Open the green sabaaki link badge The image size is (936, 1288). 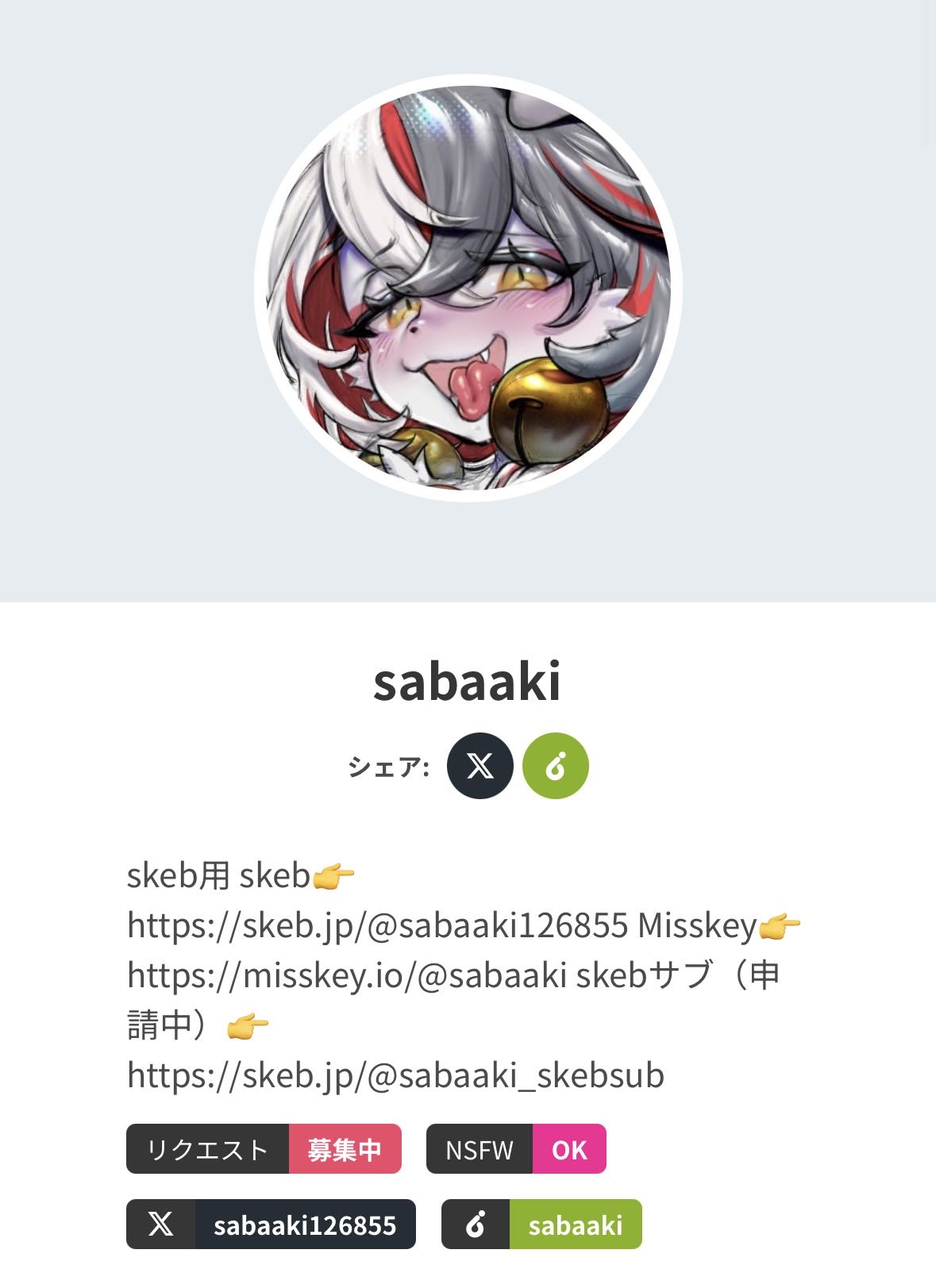point(541,1225)
